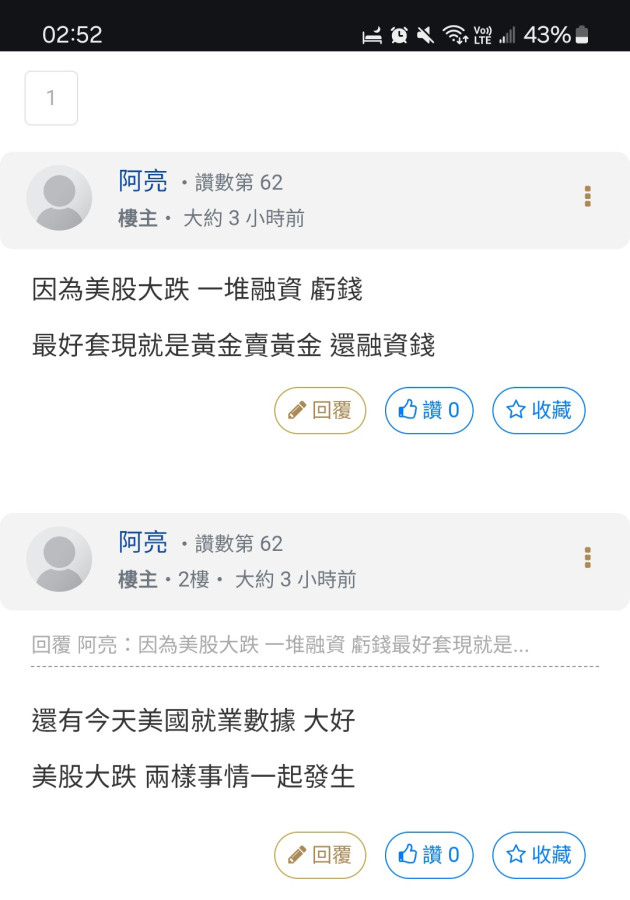Like the 2樓 post about 就業數據
Screen dimensions: 630x900
tap(429, 855)
